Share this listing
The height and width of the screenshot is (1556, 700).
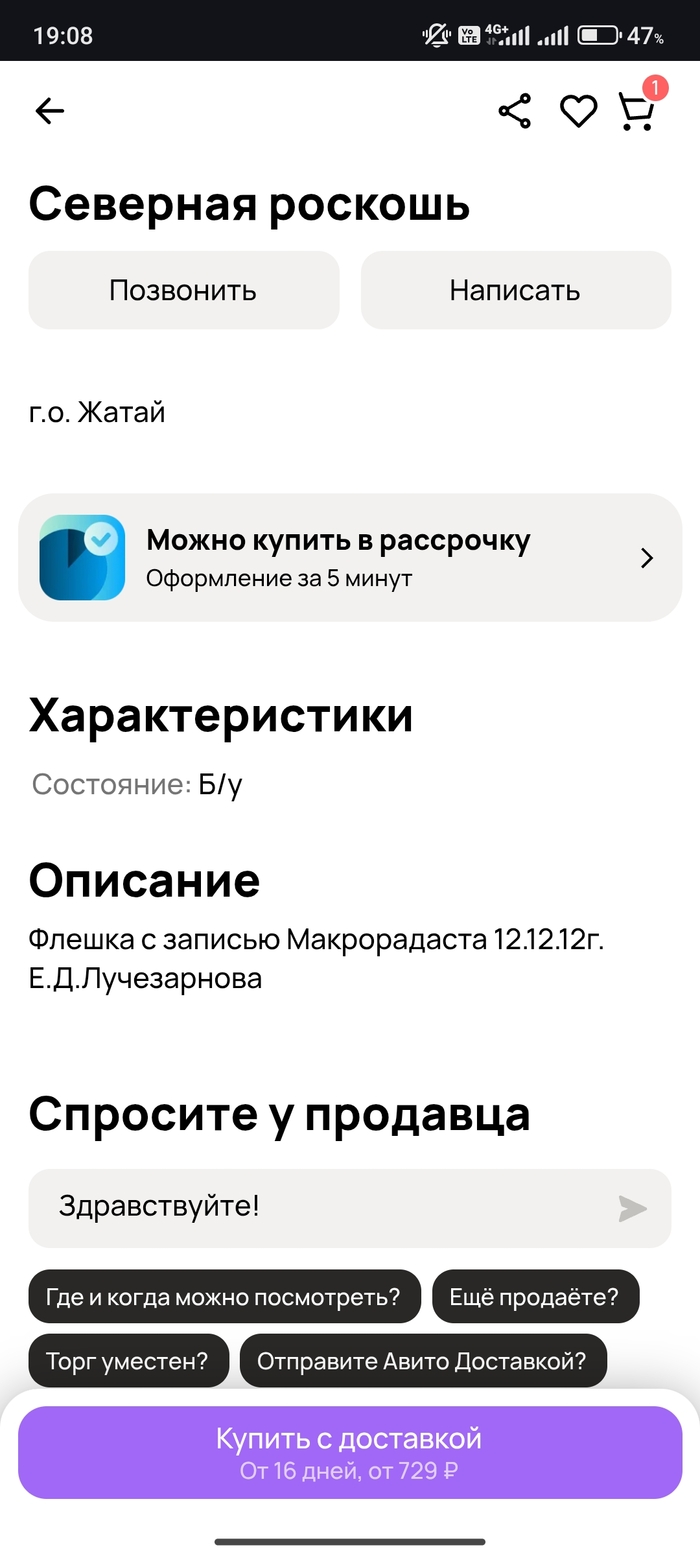(515, 111)
